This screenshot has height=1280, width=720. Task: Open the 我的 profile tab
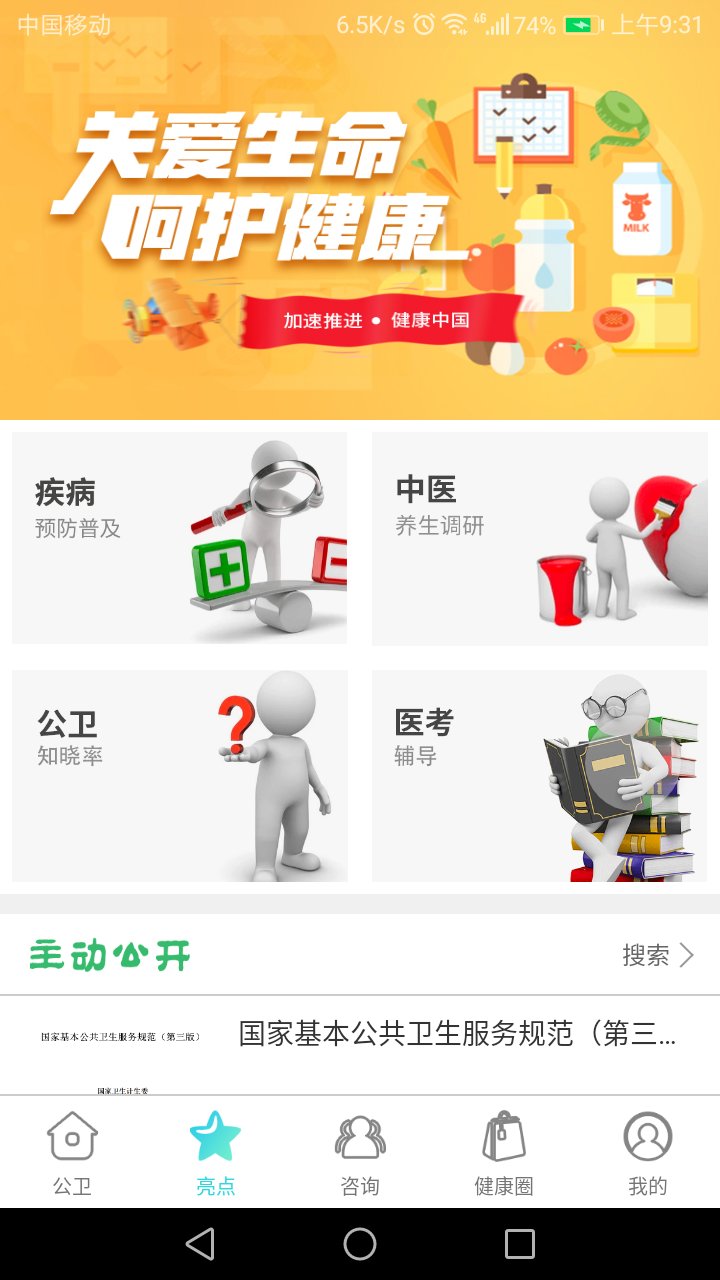point(648,1153)
